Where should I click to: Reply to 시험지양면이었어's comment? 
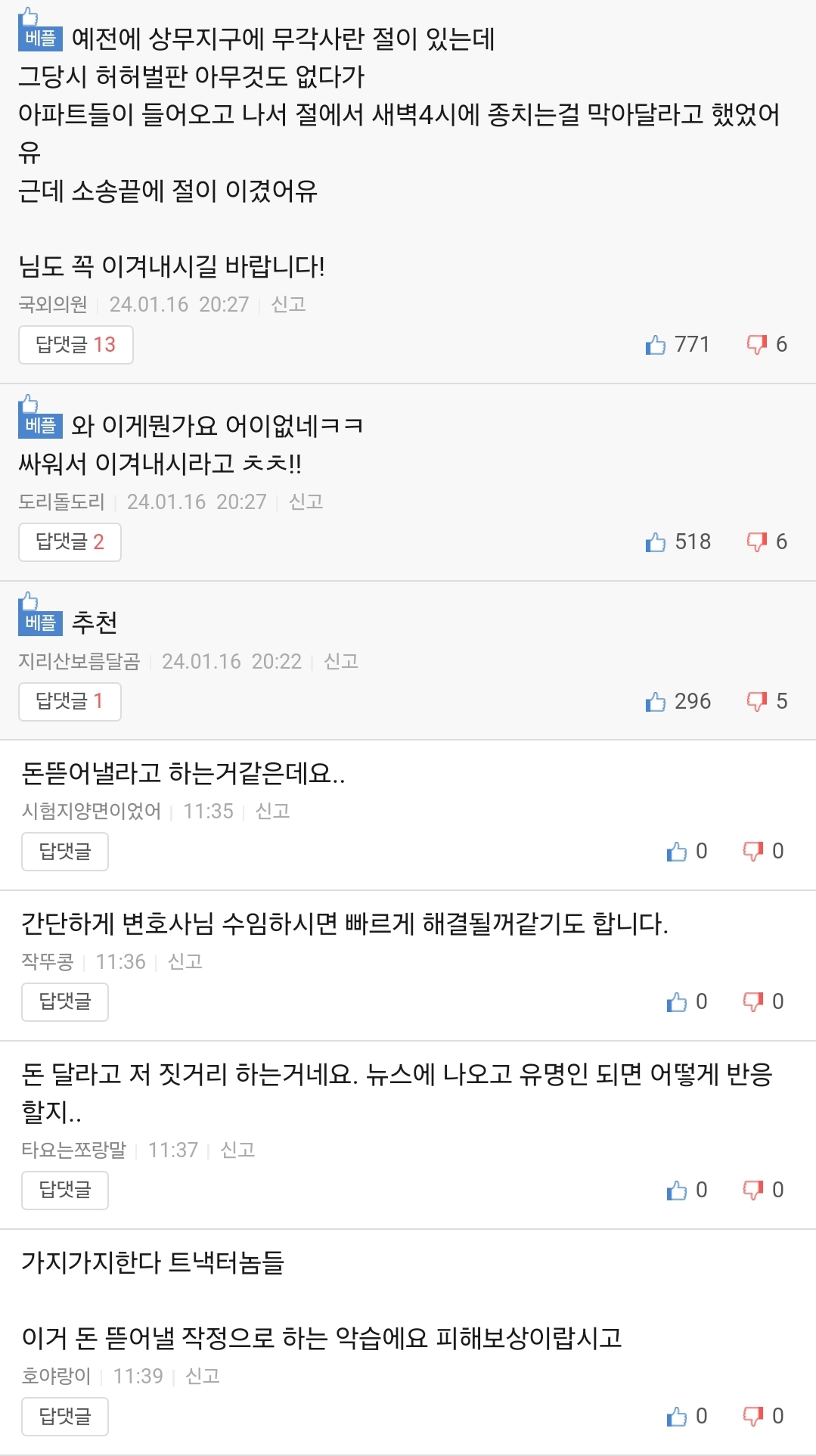pyautogui.click(x=65, y=852)
